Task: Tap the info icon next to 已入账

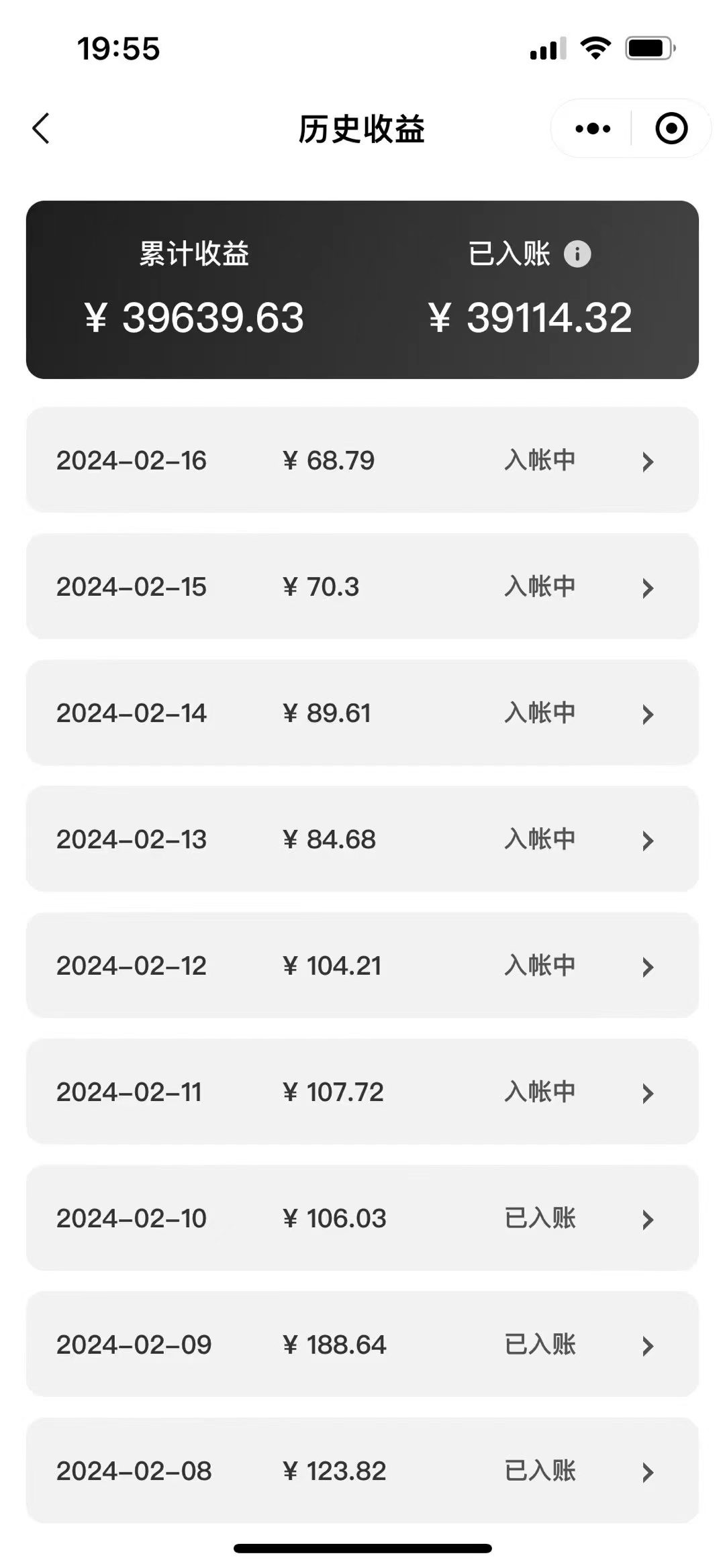Action: coord(579,254)
